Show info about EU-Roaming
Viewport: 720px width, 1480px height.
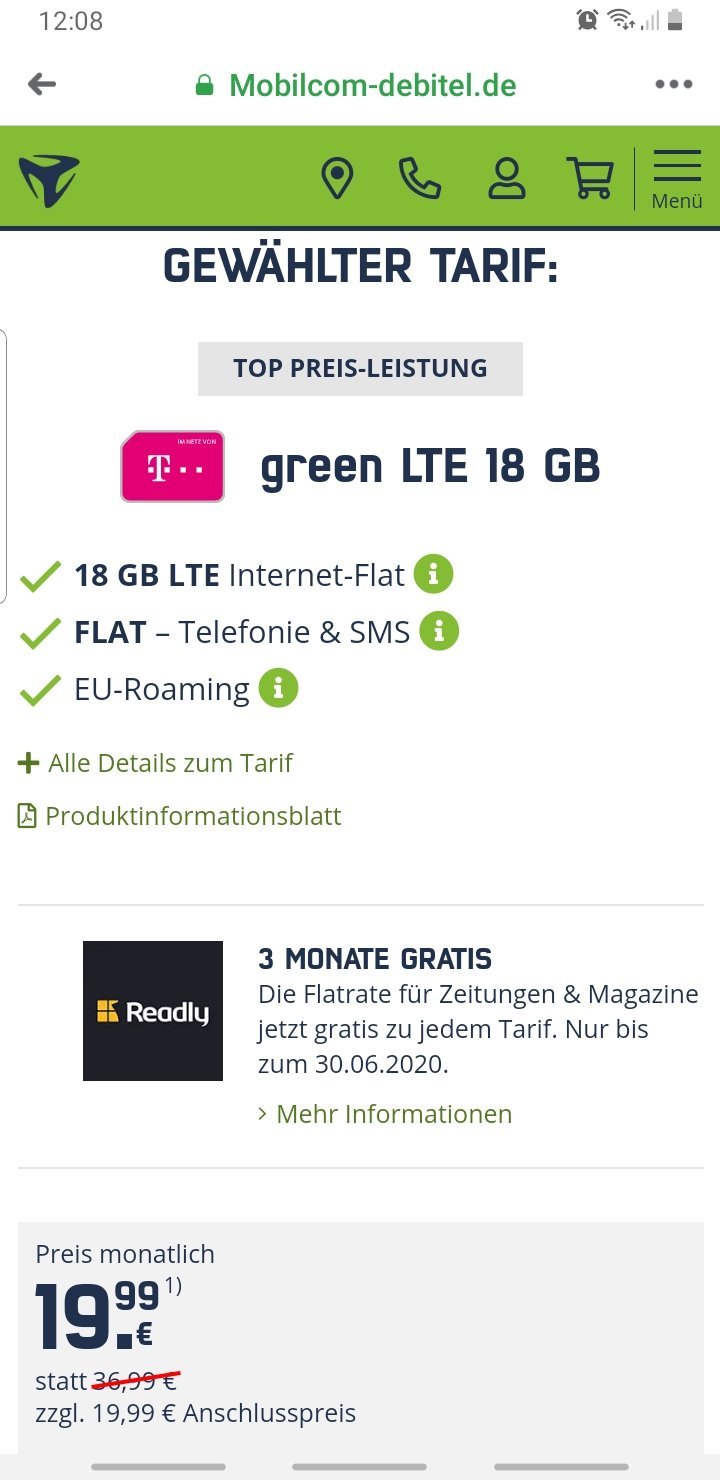(x=279, y=688)
